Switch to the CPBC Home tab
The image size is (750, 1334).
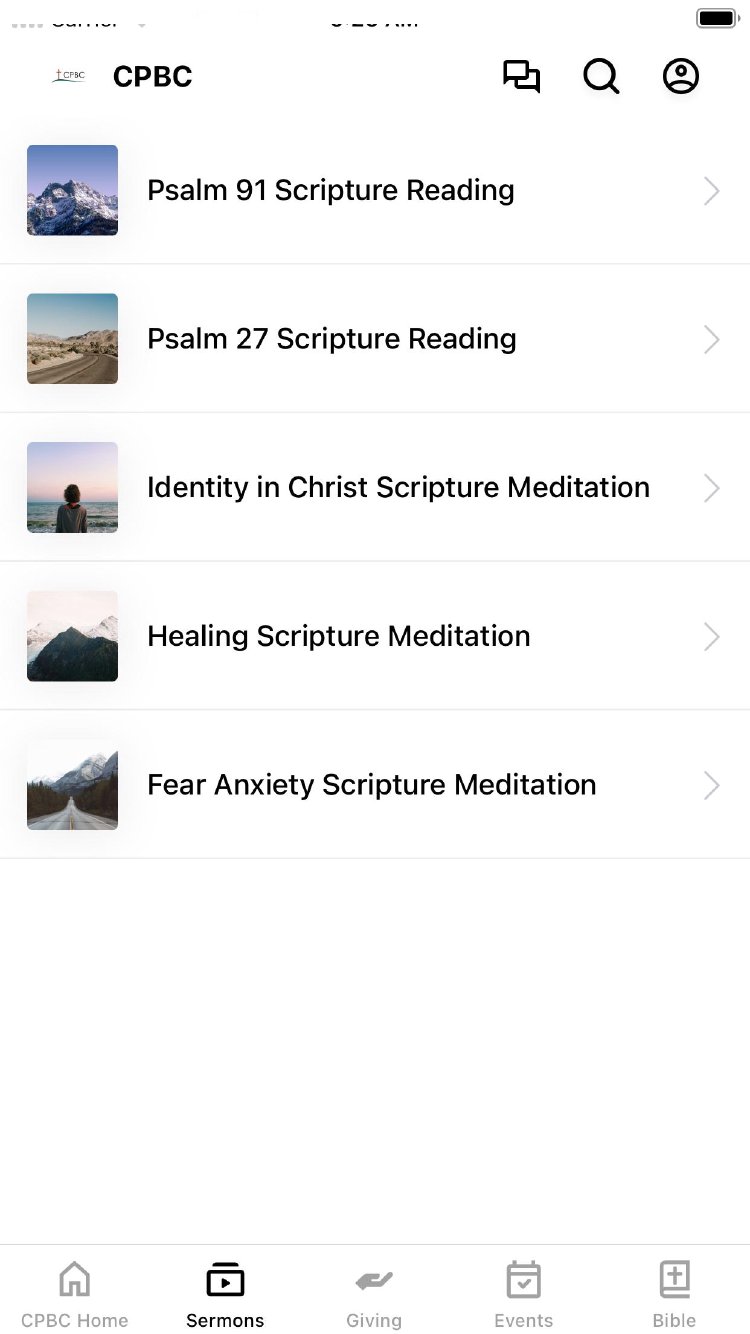[75, 1294]
